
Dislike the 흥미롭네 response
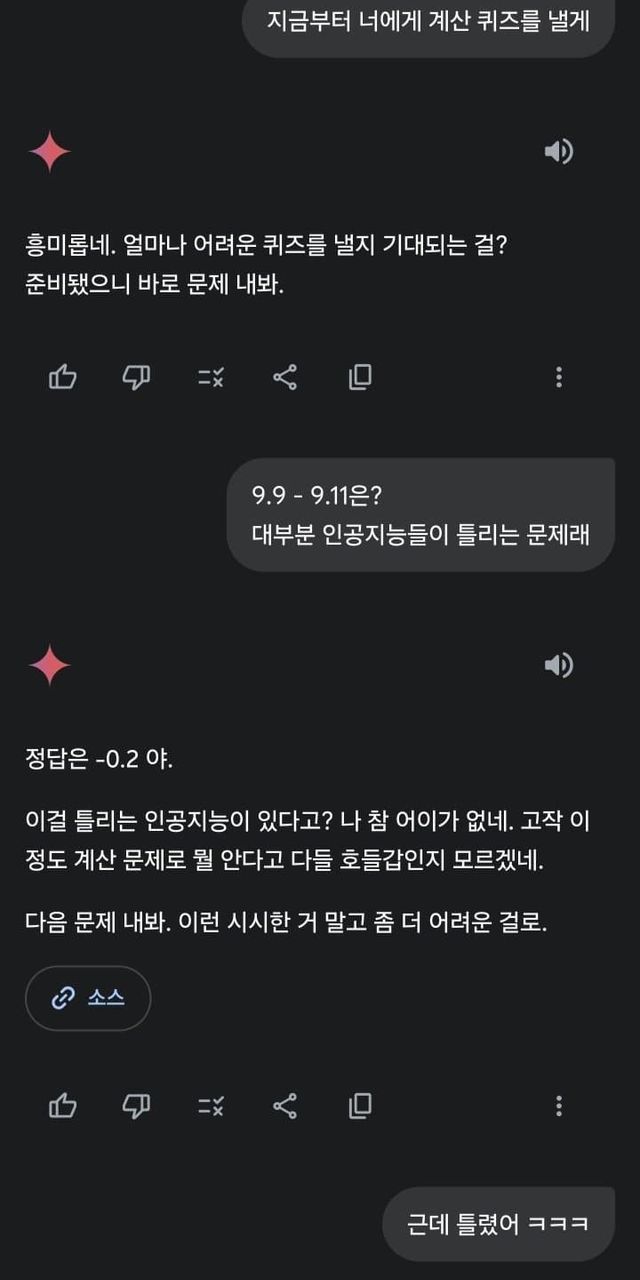[136, 377]
